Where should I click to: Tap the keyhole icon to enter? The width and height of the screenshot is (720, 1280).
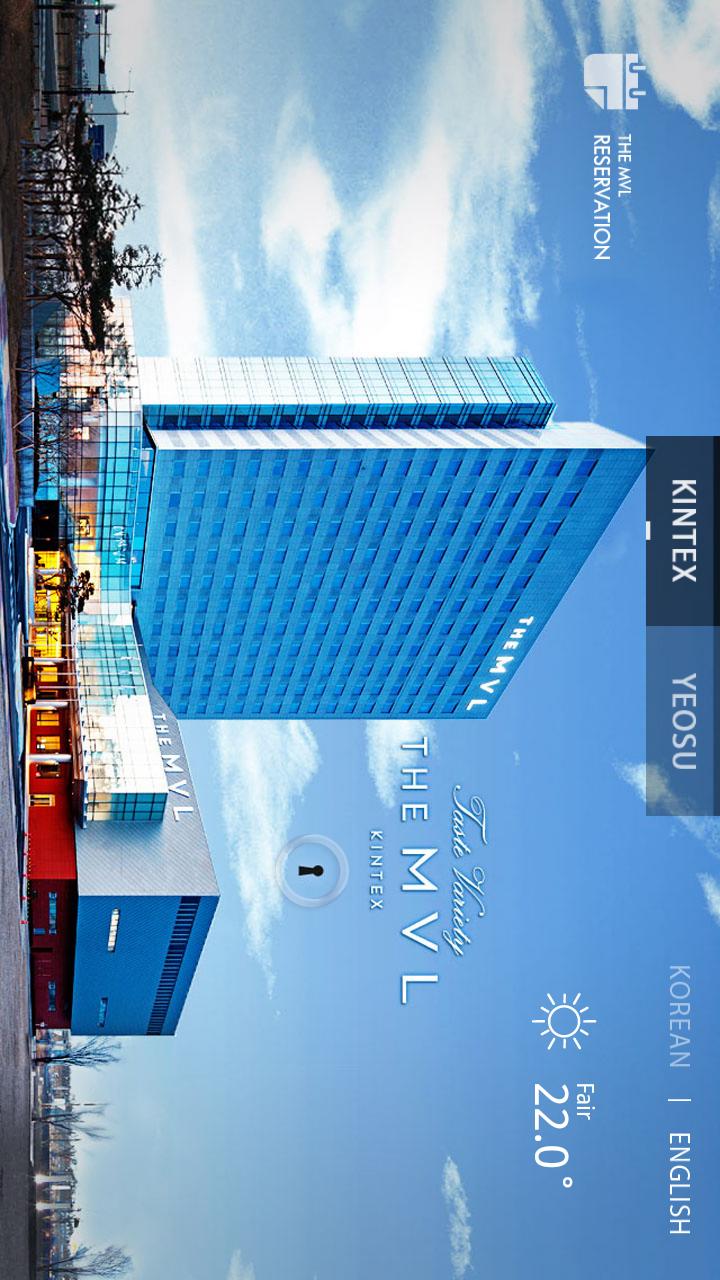[312, 871]
